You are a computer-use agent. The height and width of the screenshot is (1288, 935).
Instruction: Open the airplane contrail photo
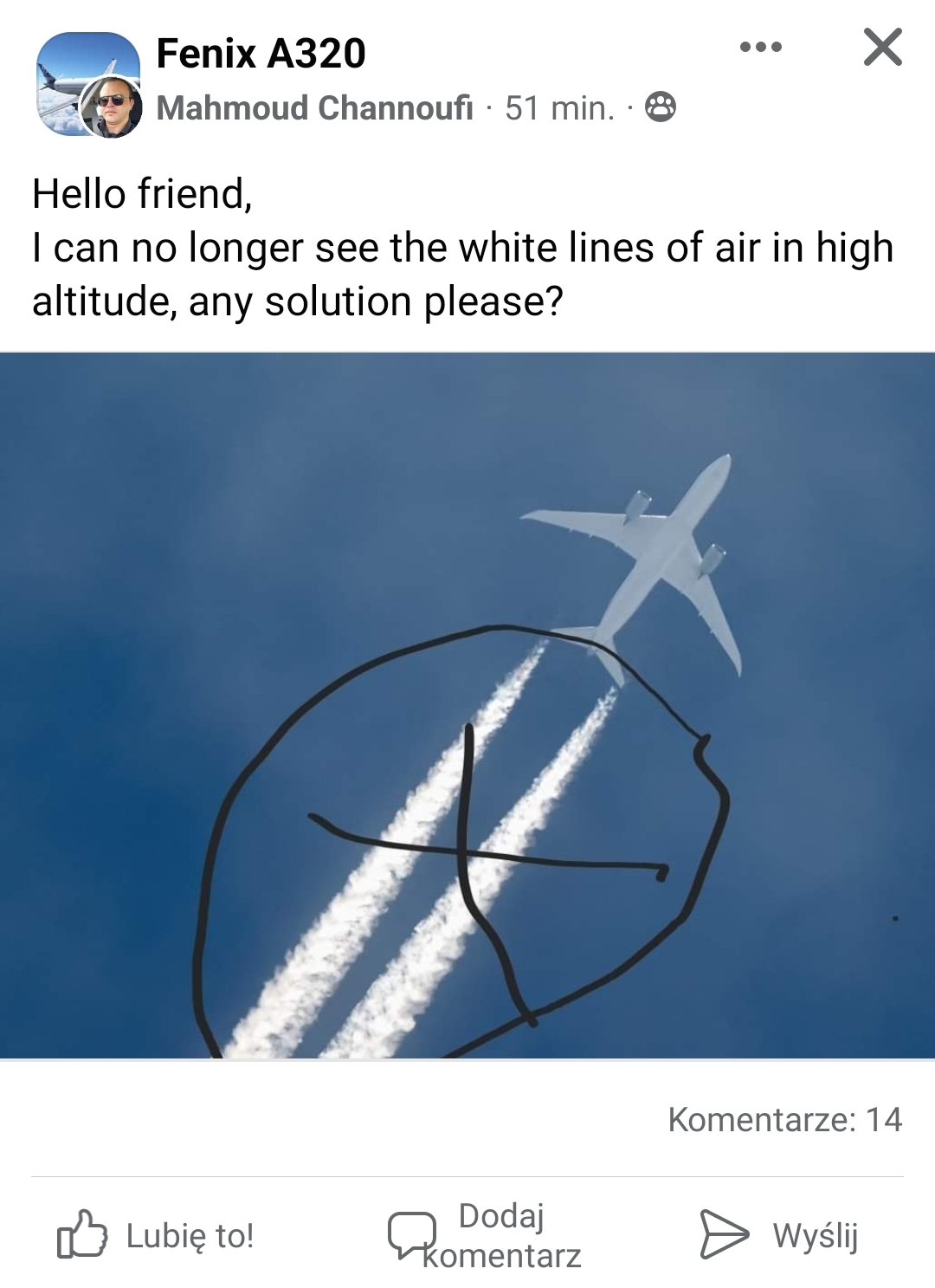[467, 705]
